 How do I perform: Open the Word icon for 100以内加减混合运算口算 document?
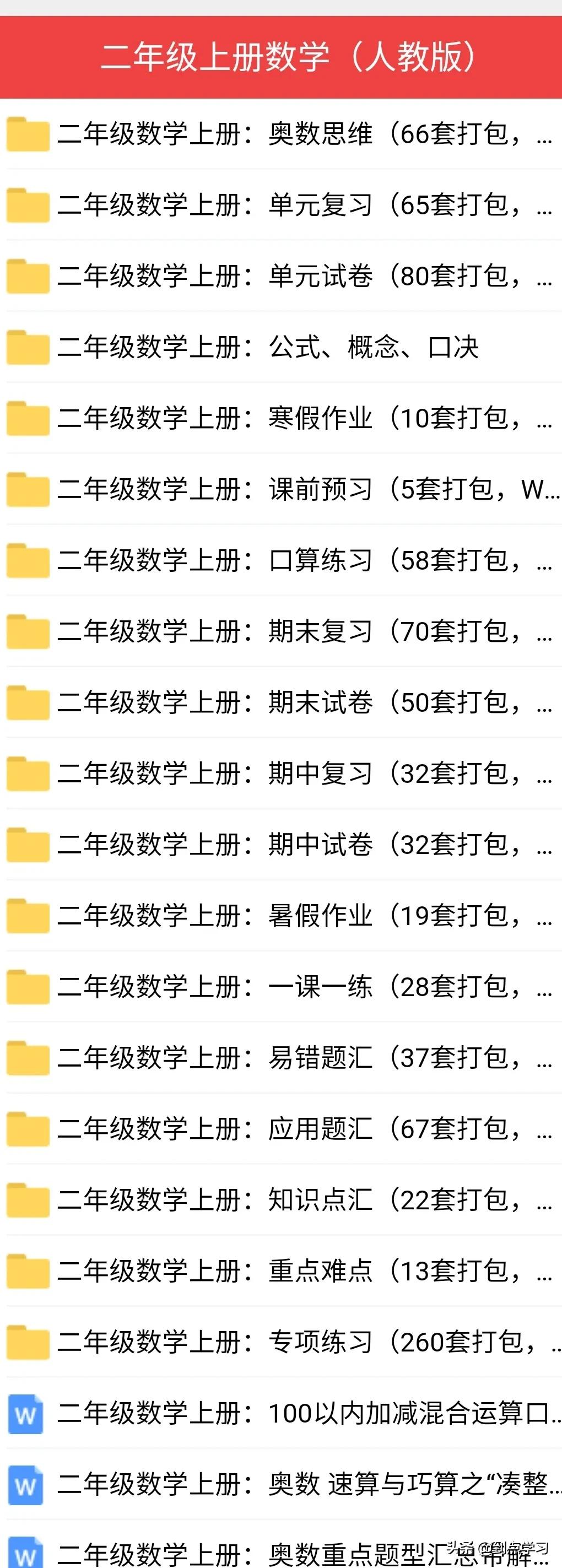(x=28, y=1413)
